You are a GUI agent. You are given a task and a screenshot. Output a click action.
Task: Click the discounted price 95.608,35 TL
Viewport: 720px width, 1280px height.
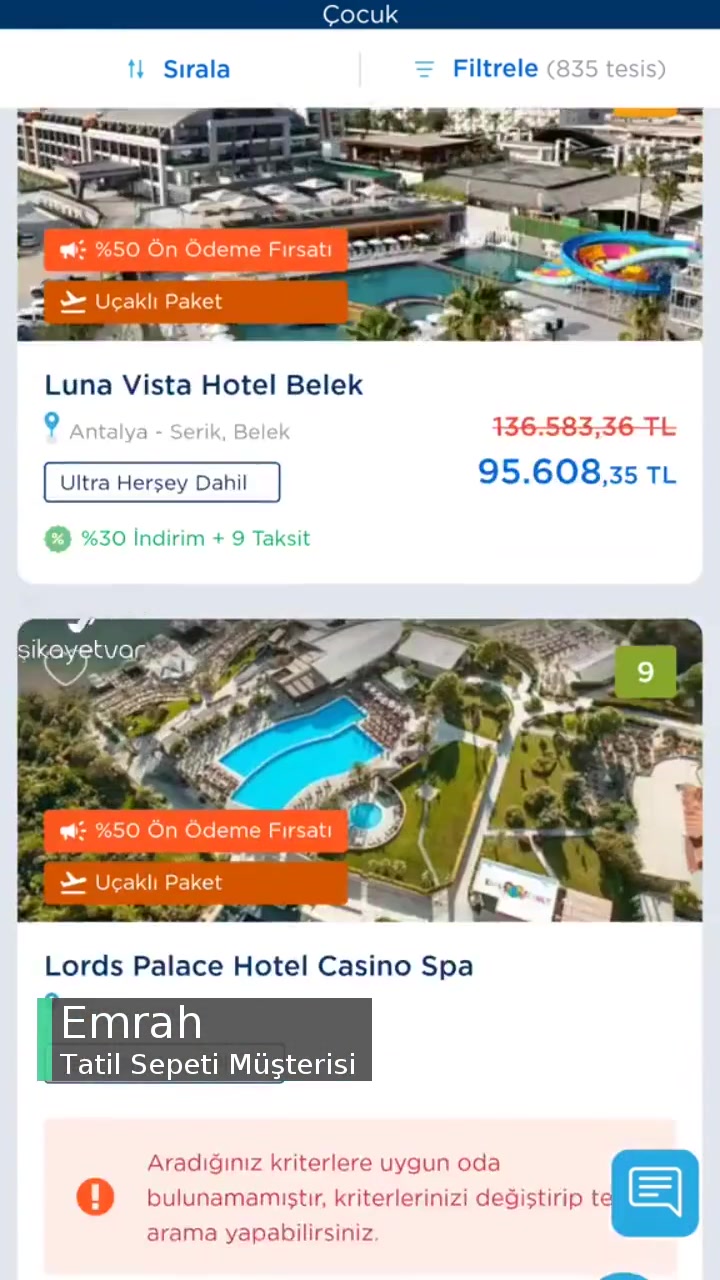point(576,472)
